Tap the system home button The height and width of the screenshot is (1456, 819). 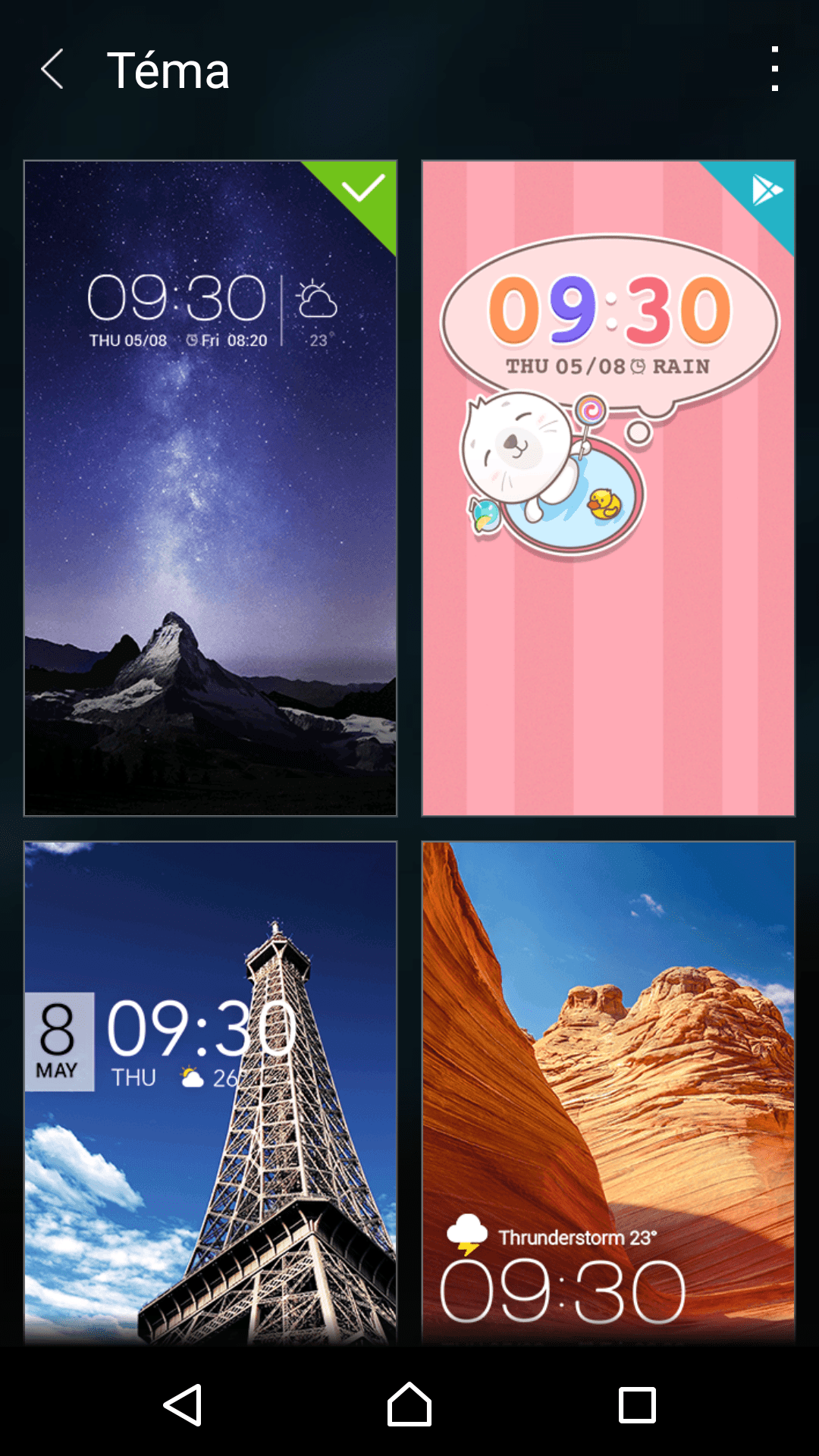click(x=409, y=1404)
